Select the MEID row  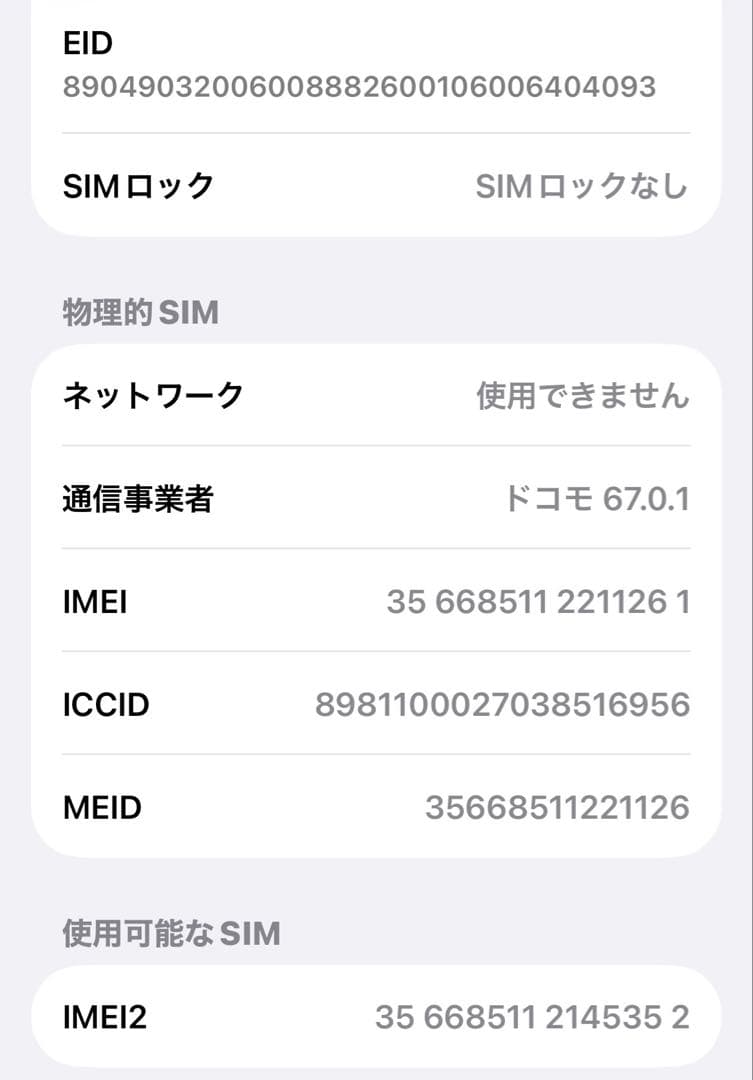[376, 805]
